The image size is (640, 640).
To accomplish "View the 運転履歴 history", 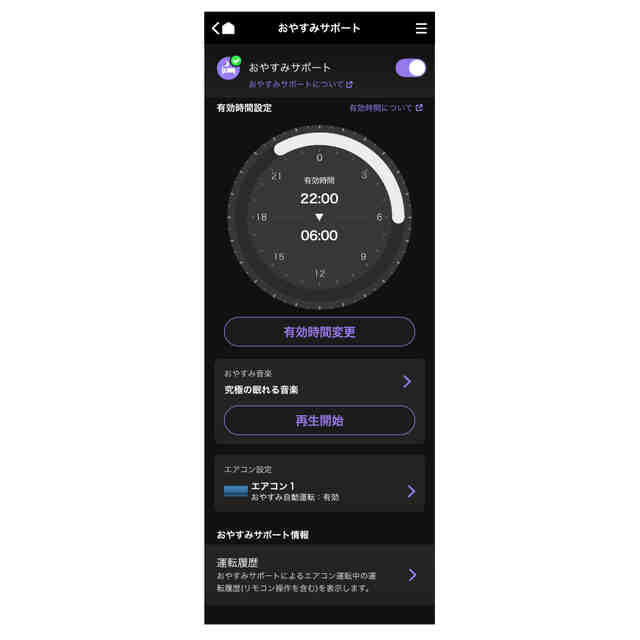I will point(319,575).
